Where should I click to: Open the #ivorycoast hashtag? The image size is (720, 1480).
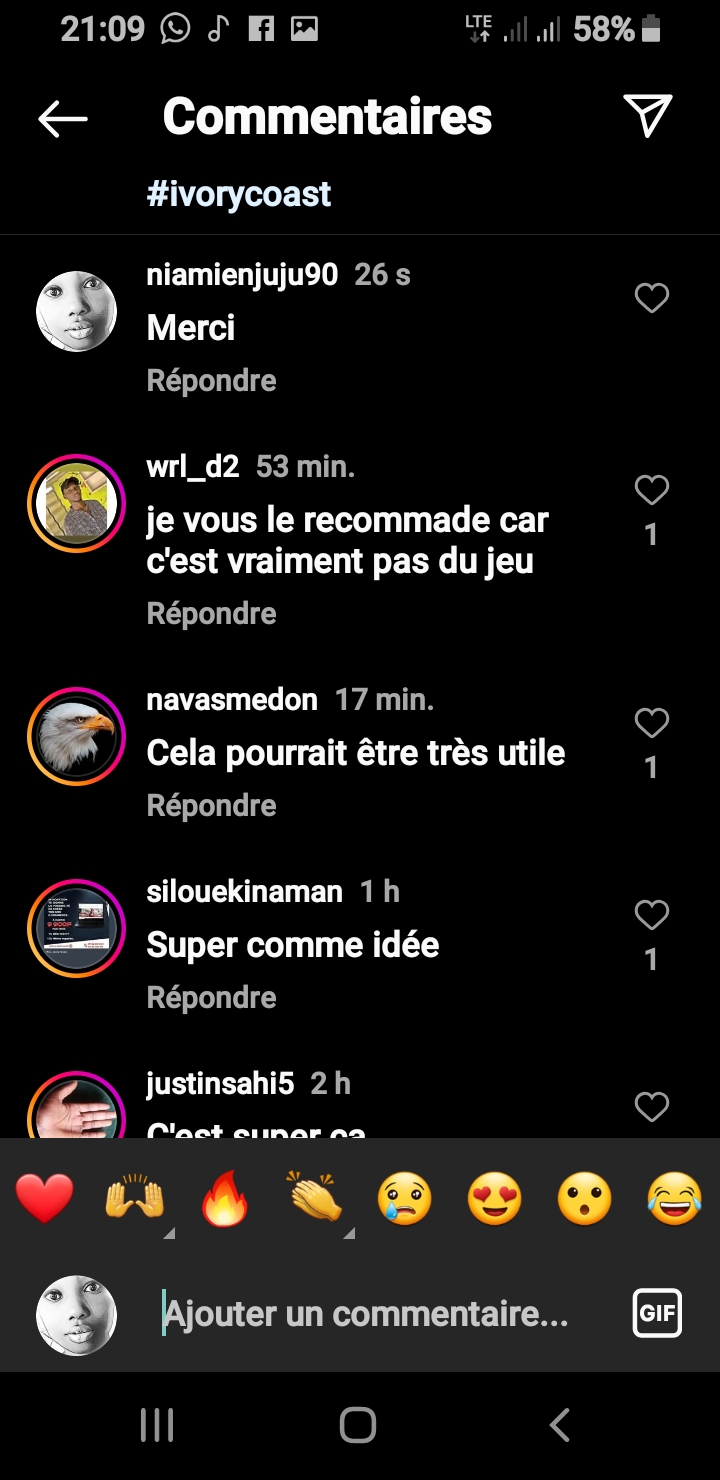[238, 193]
